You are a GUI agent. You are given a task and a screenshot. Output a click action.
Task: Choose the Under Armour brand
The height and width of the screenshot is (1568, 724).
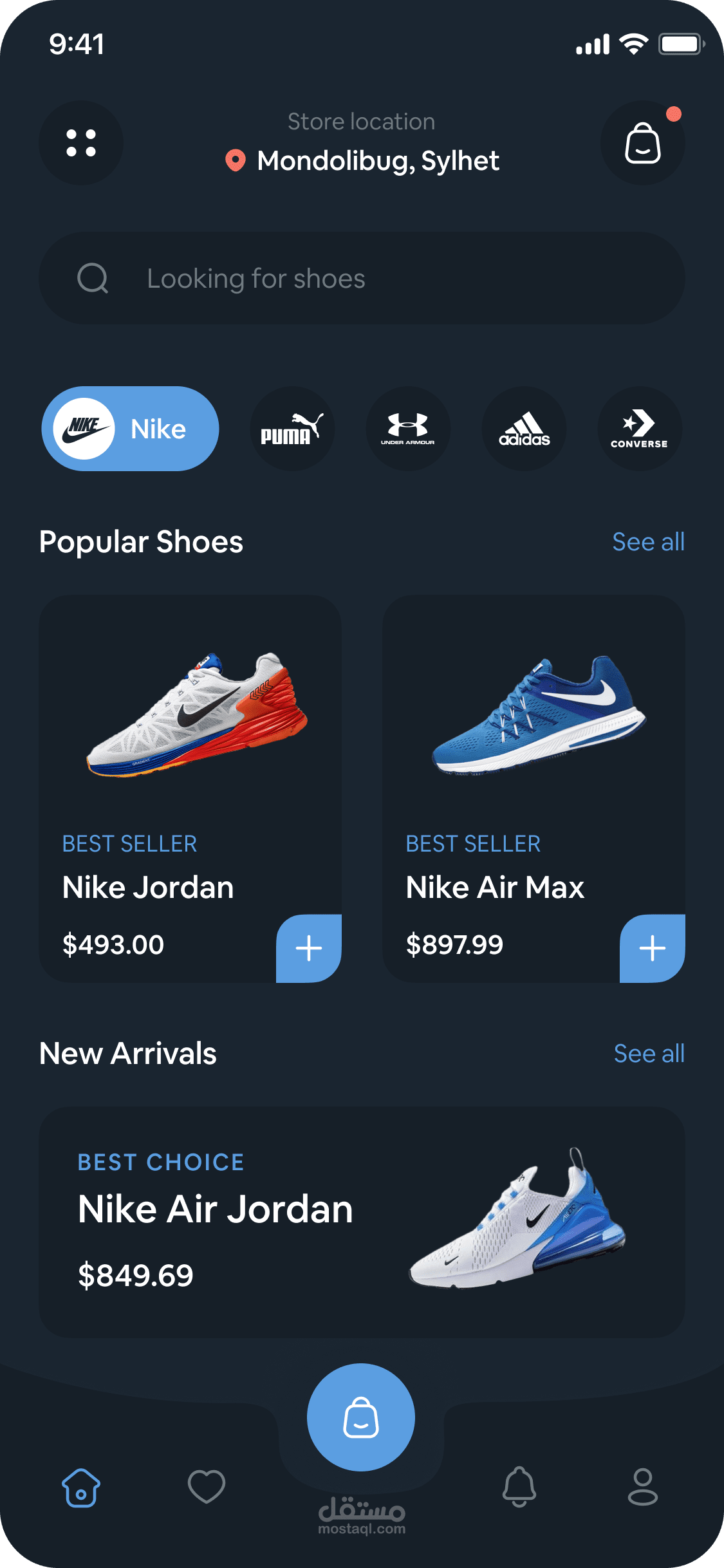(408, 429)
